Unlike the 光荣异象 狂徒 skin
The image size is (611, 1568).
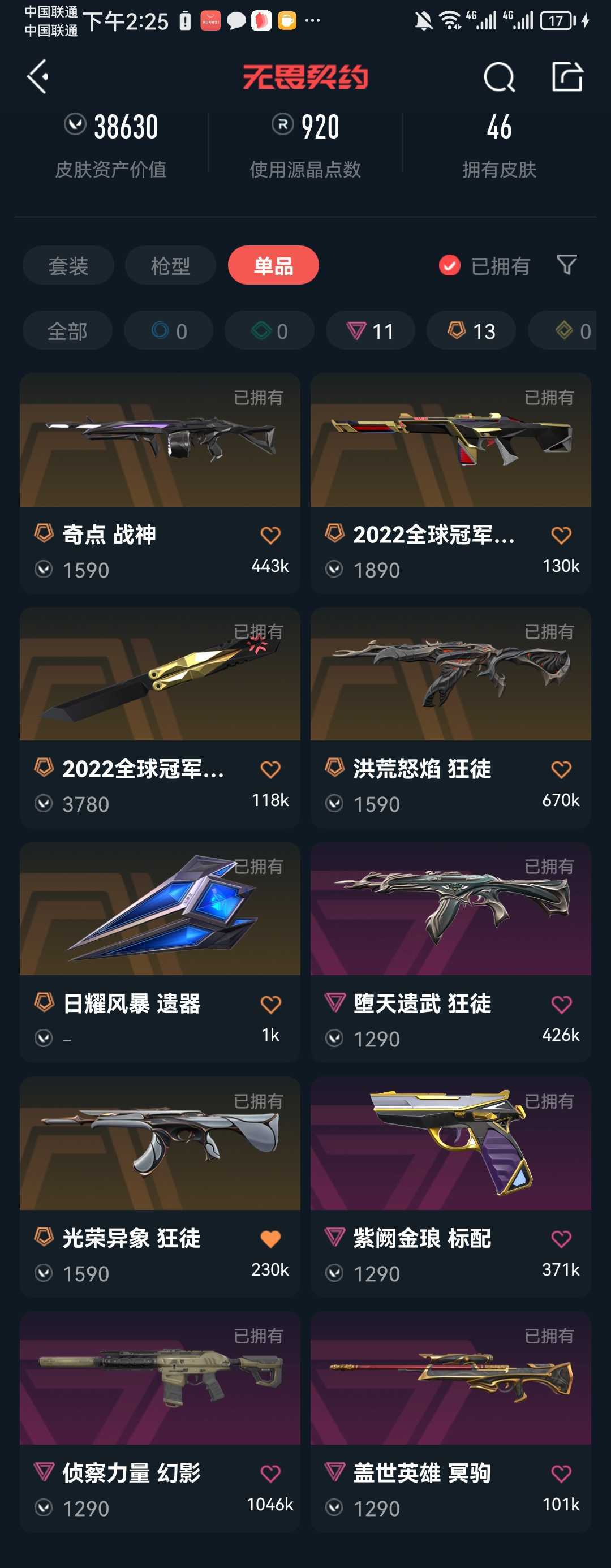[x=270, y=1239]
